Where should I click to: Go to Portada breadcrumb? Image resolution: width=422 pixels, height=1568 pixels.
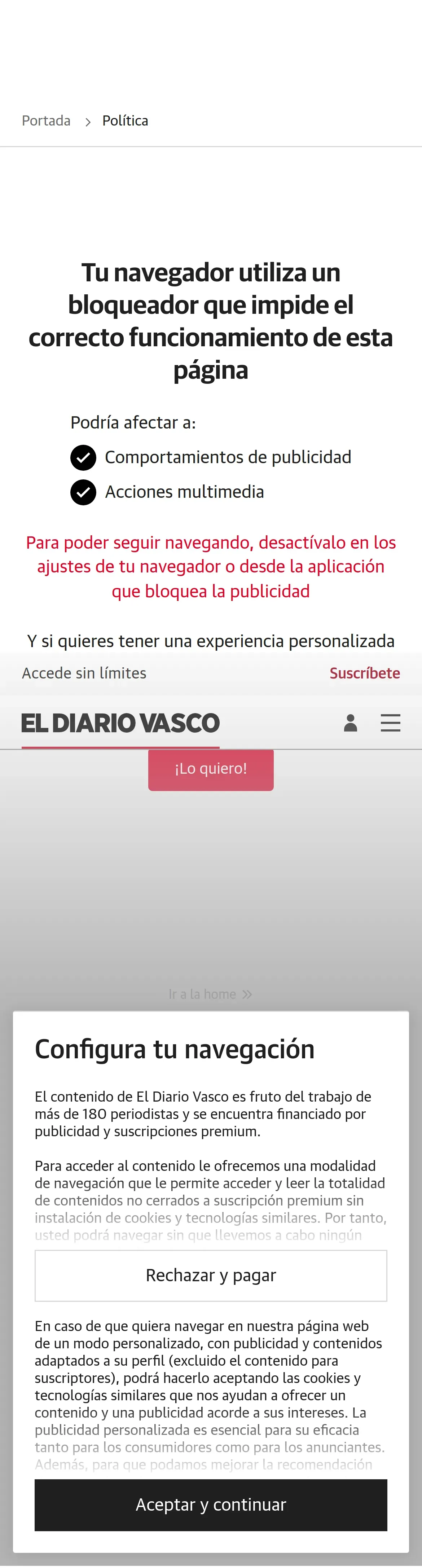[46, 120]
